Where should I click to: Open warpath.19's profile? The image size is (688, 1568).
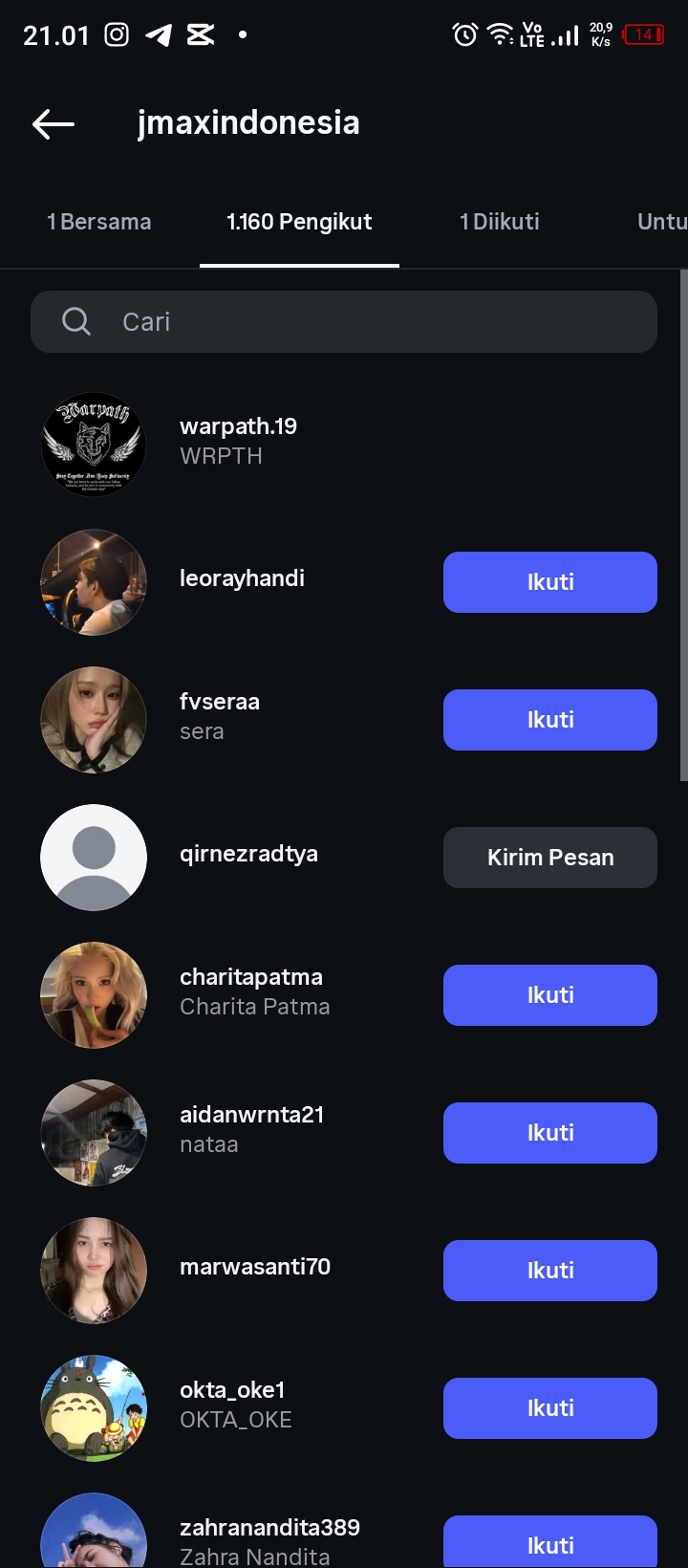pyautogui.click(x=238, y=440)
